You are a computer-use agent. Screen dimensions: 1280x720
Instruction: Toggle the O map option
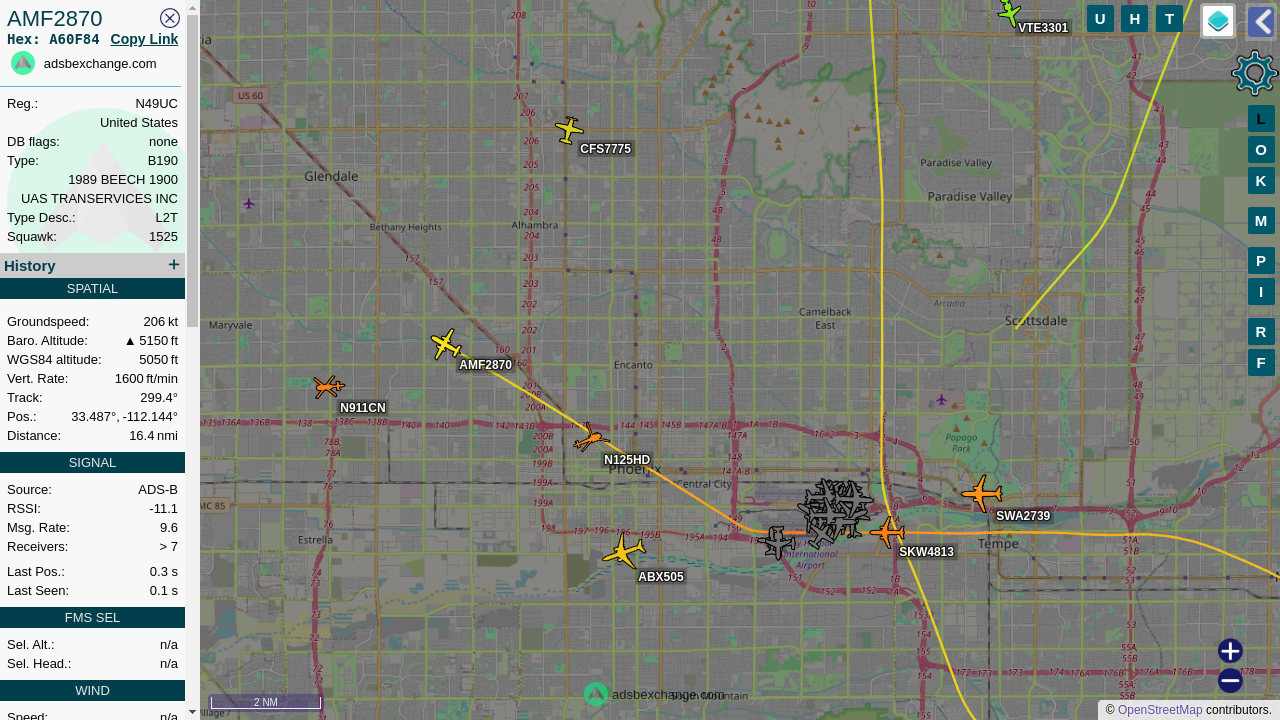click(1261, 150)
